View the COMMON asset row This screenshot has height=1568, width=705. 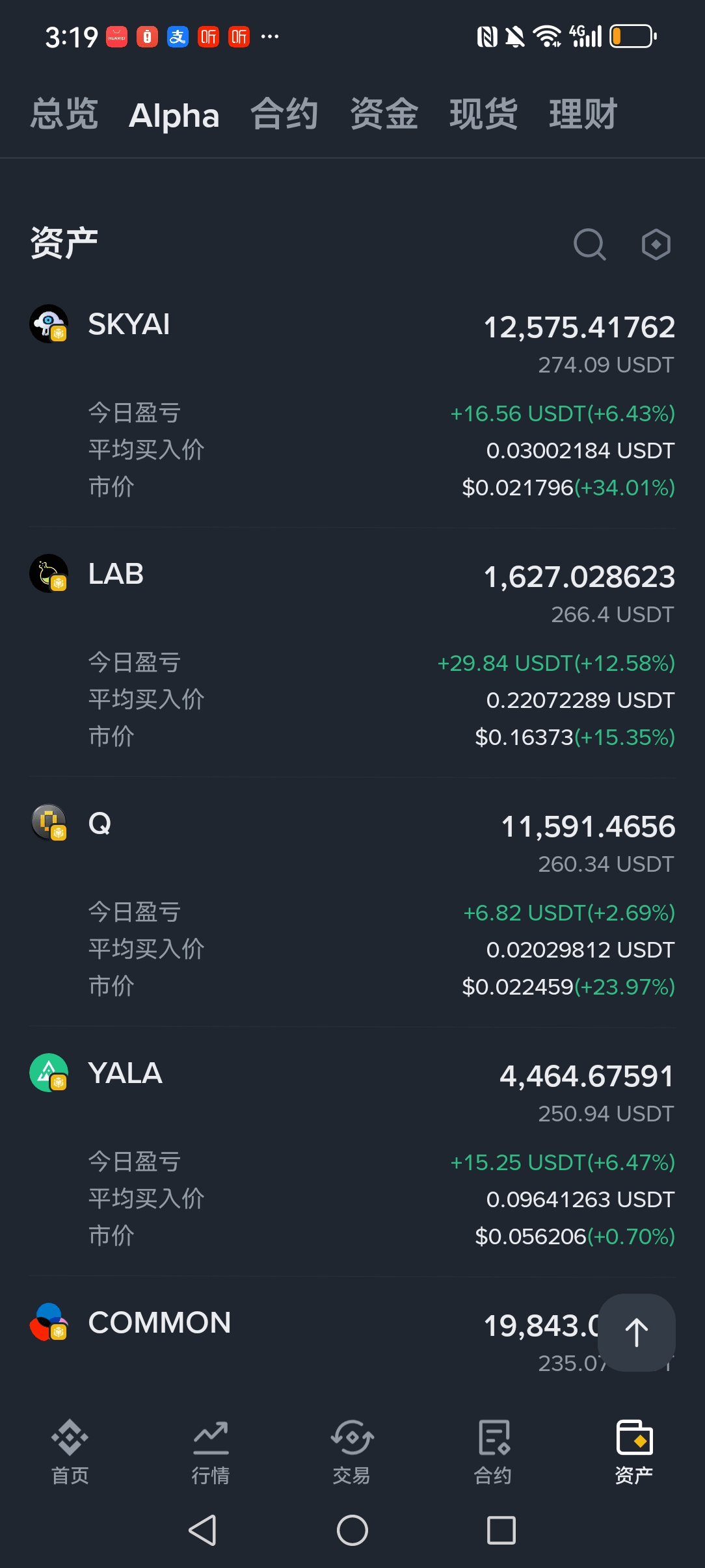(x=159, y=1323)
